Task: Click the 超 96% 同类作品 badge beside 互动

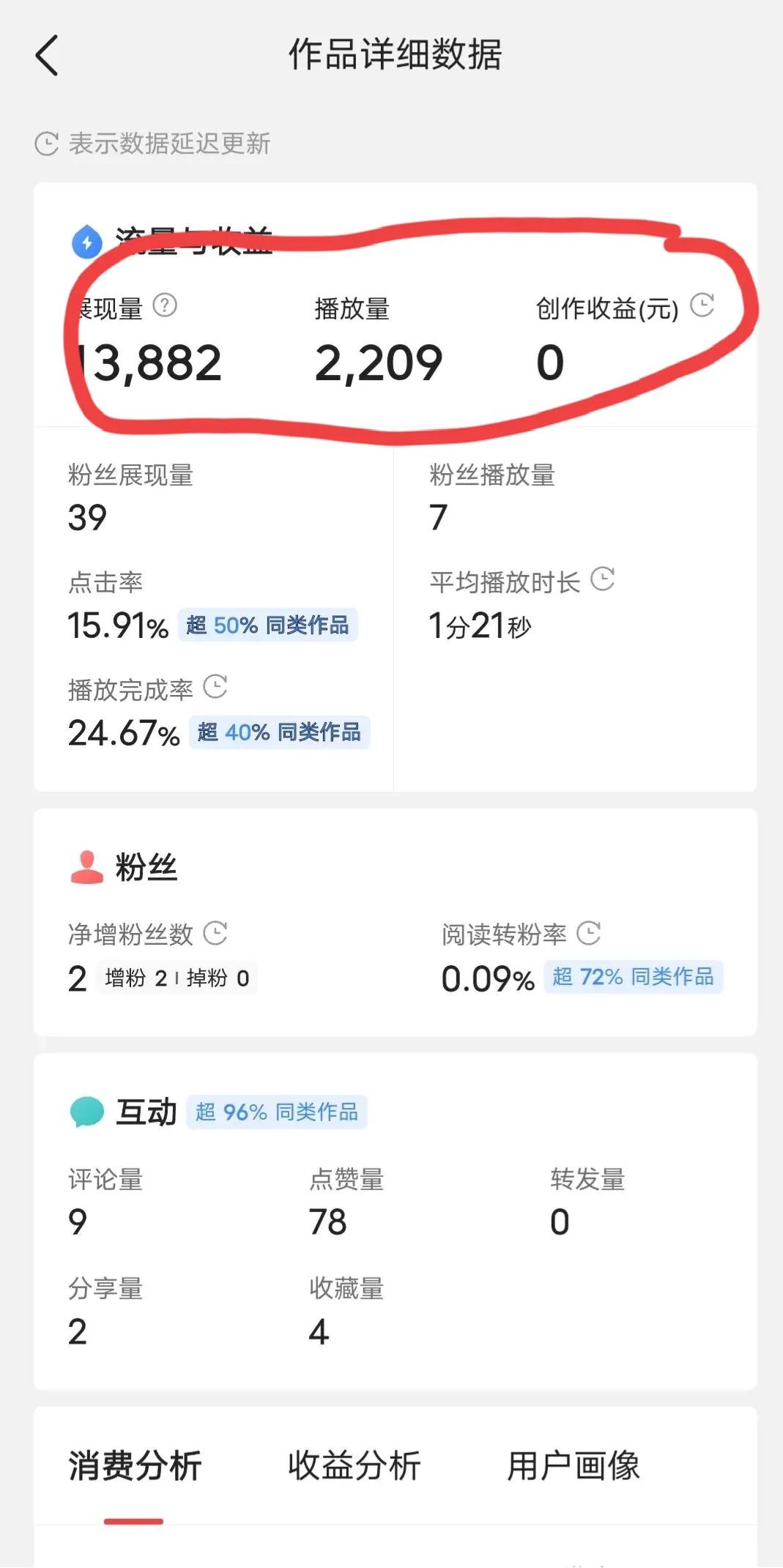Action: [x=278, y=1112]
